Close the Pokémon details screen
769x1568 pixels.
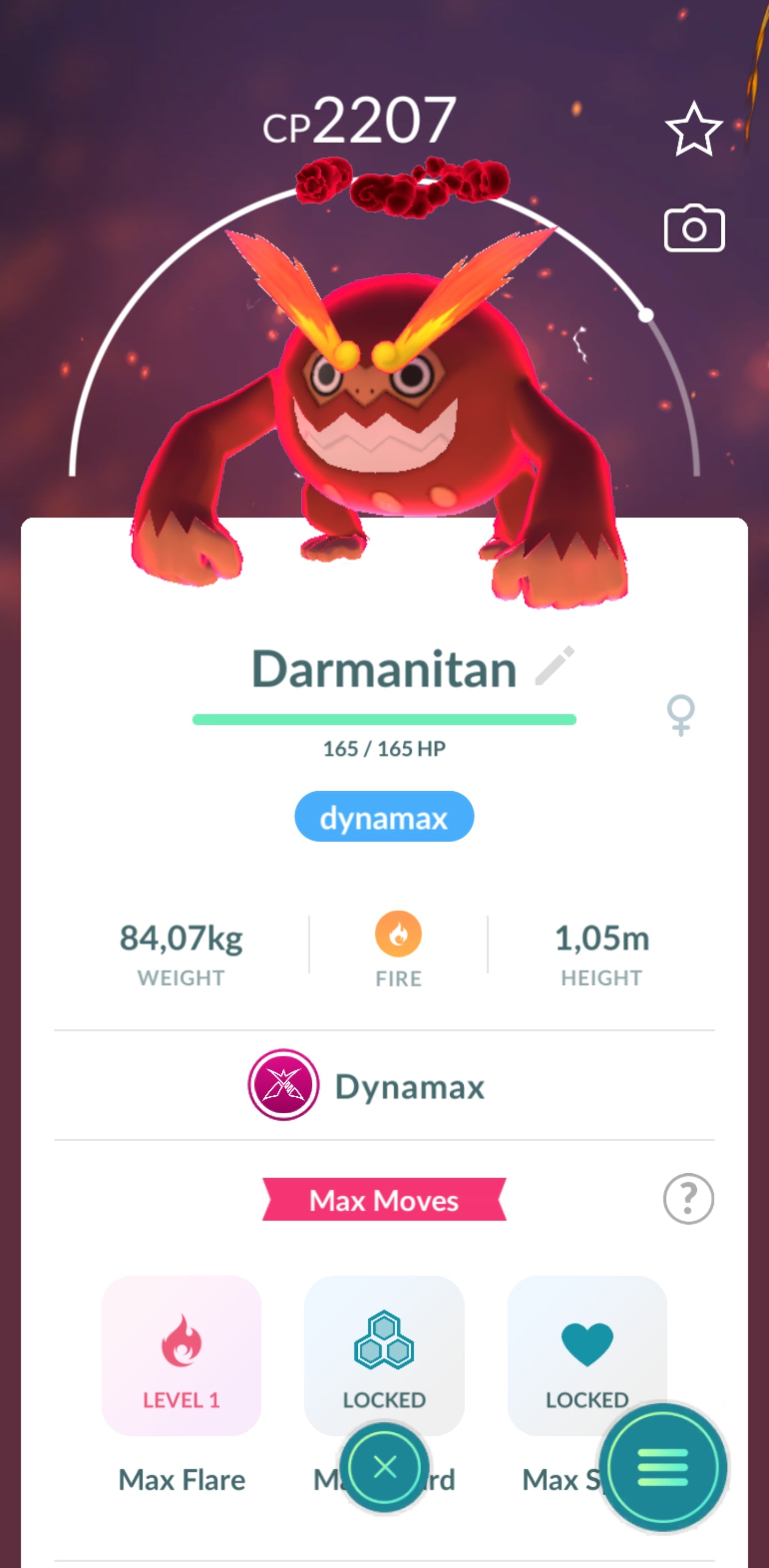tap(384, 1467)
